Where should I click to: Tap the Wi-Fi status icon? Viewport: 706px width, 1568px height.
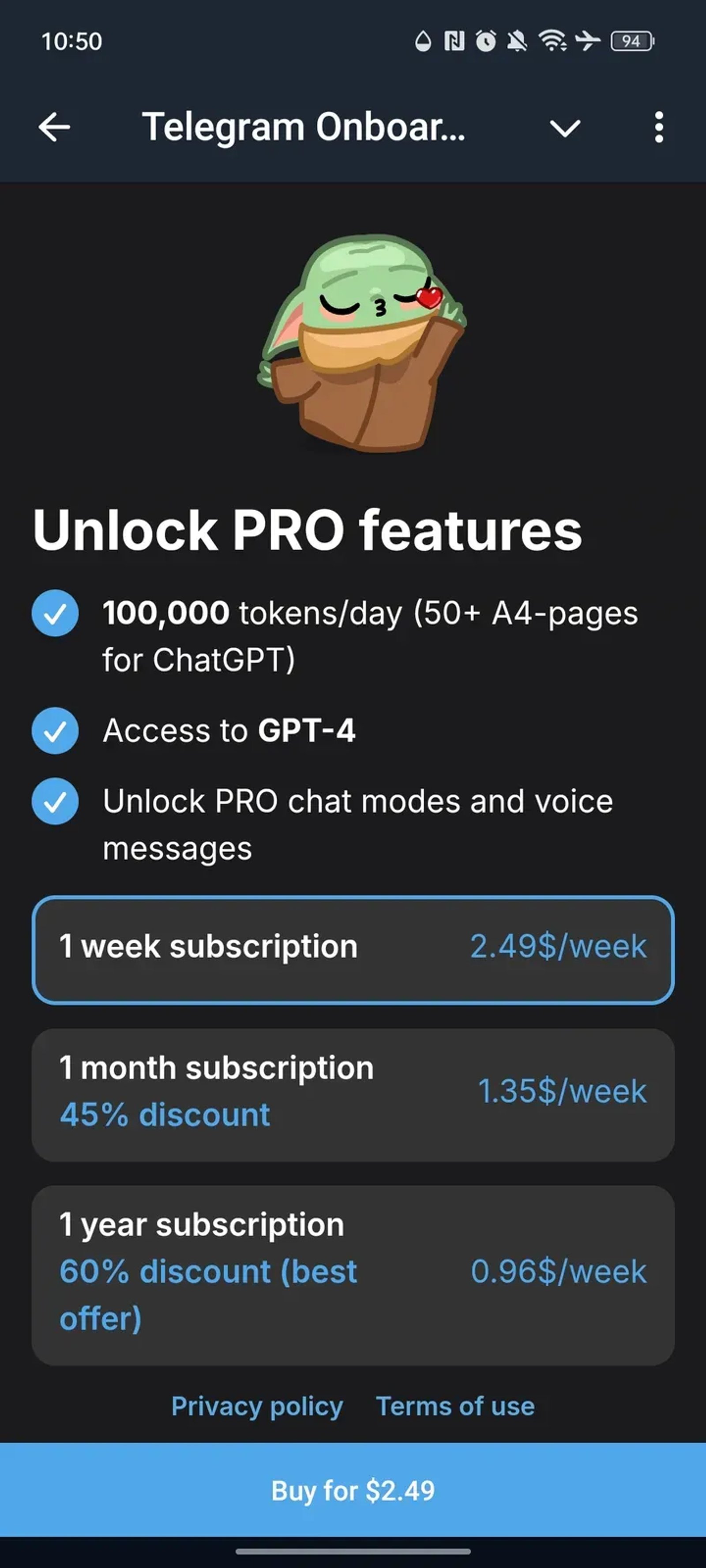[551, 41]
